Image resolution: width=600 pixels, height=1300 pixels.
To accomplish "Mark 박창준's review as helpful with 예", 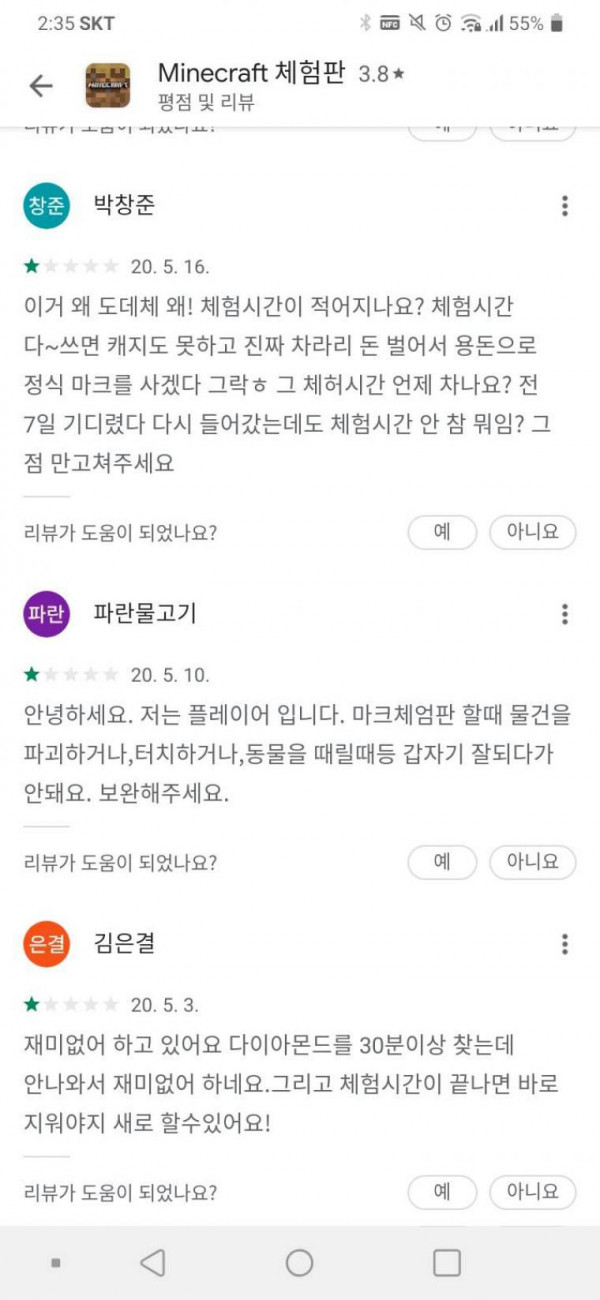I will [441, 532].
